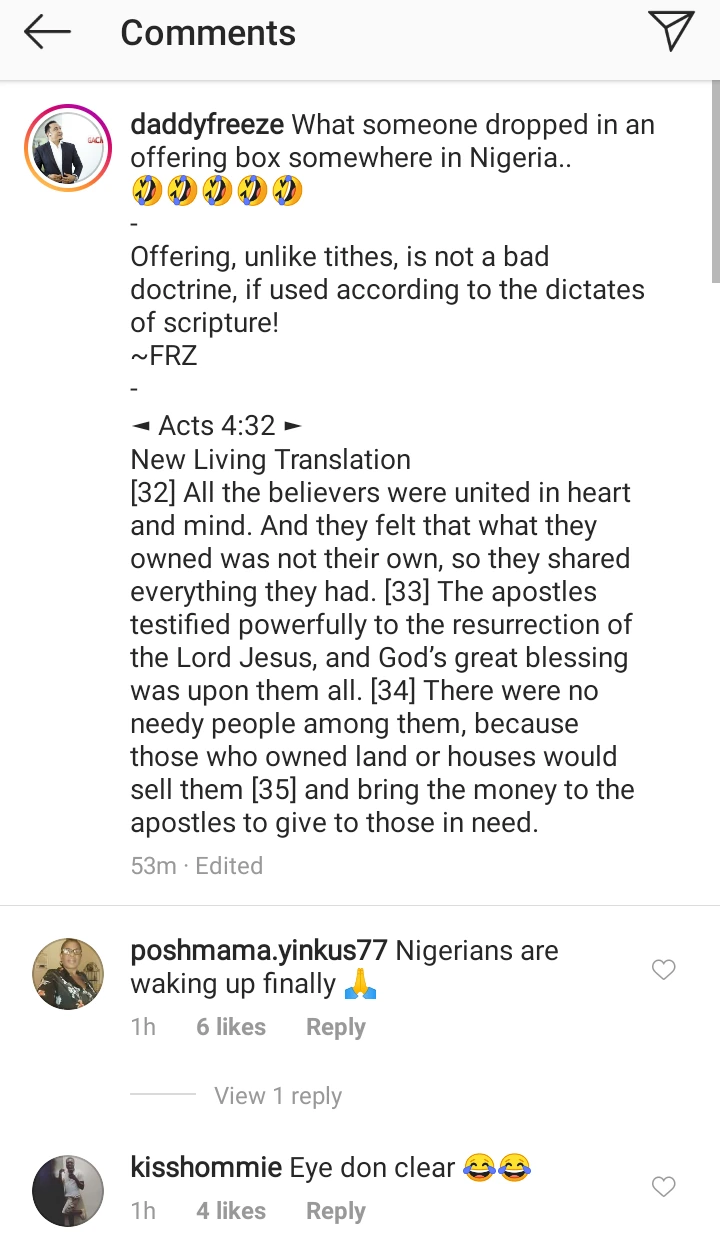Open poshmama.yinkus77 profile avatar
The image size is (720, 1246).
point(67,973)
